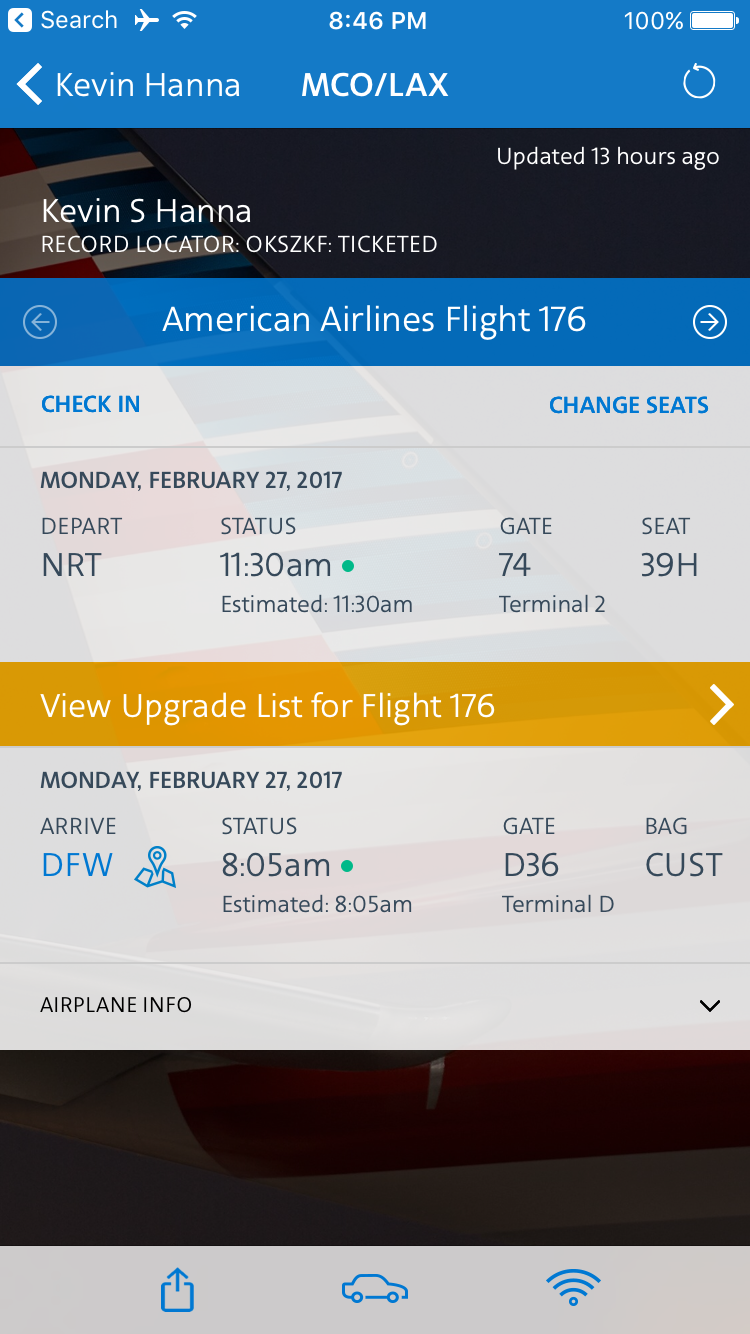Viewport: 750px width, 1334px height.
Task: View Upgrade List for Flight 176
Action: (375, 705)
